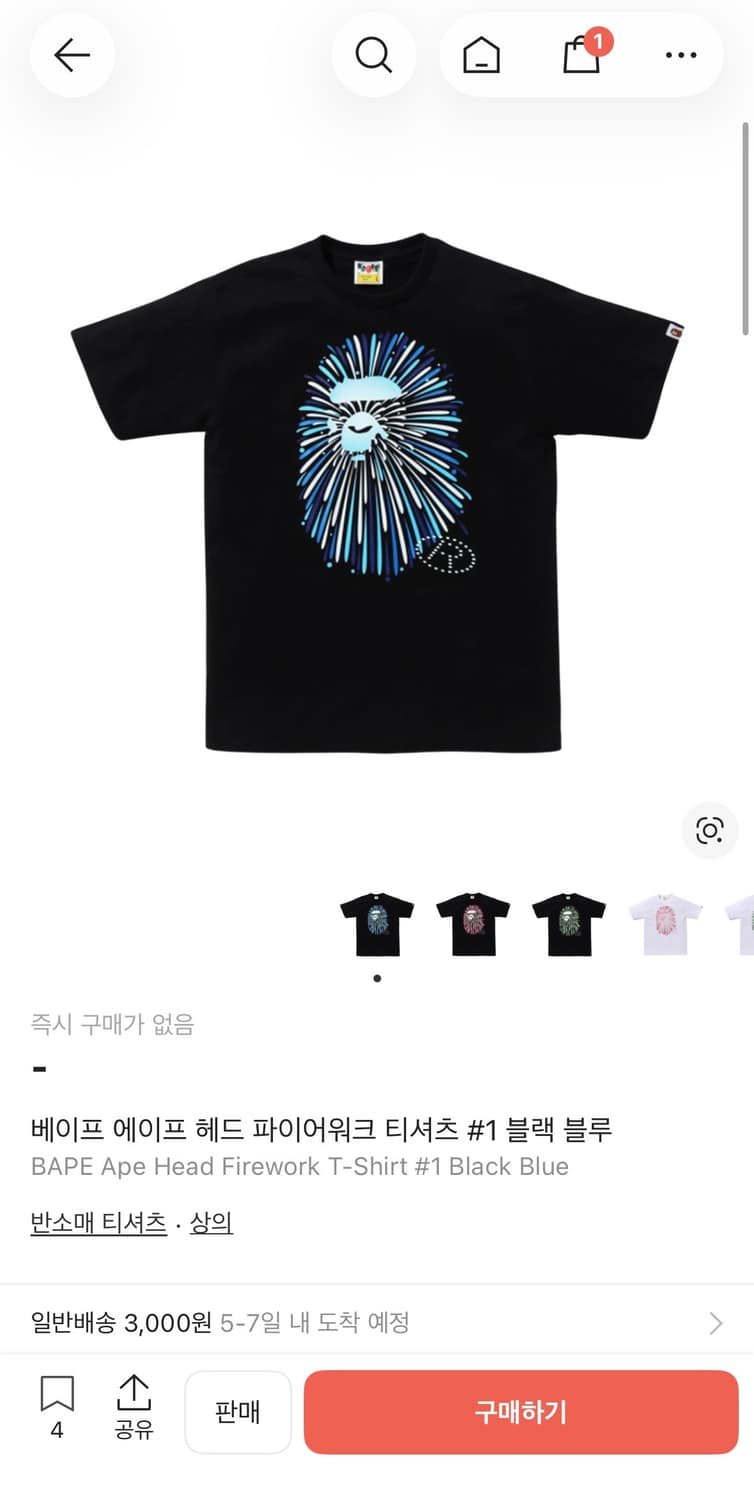Launch the image visual search lens
This screenshot has height=1500, width=754.
(709, 831)
